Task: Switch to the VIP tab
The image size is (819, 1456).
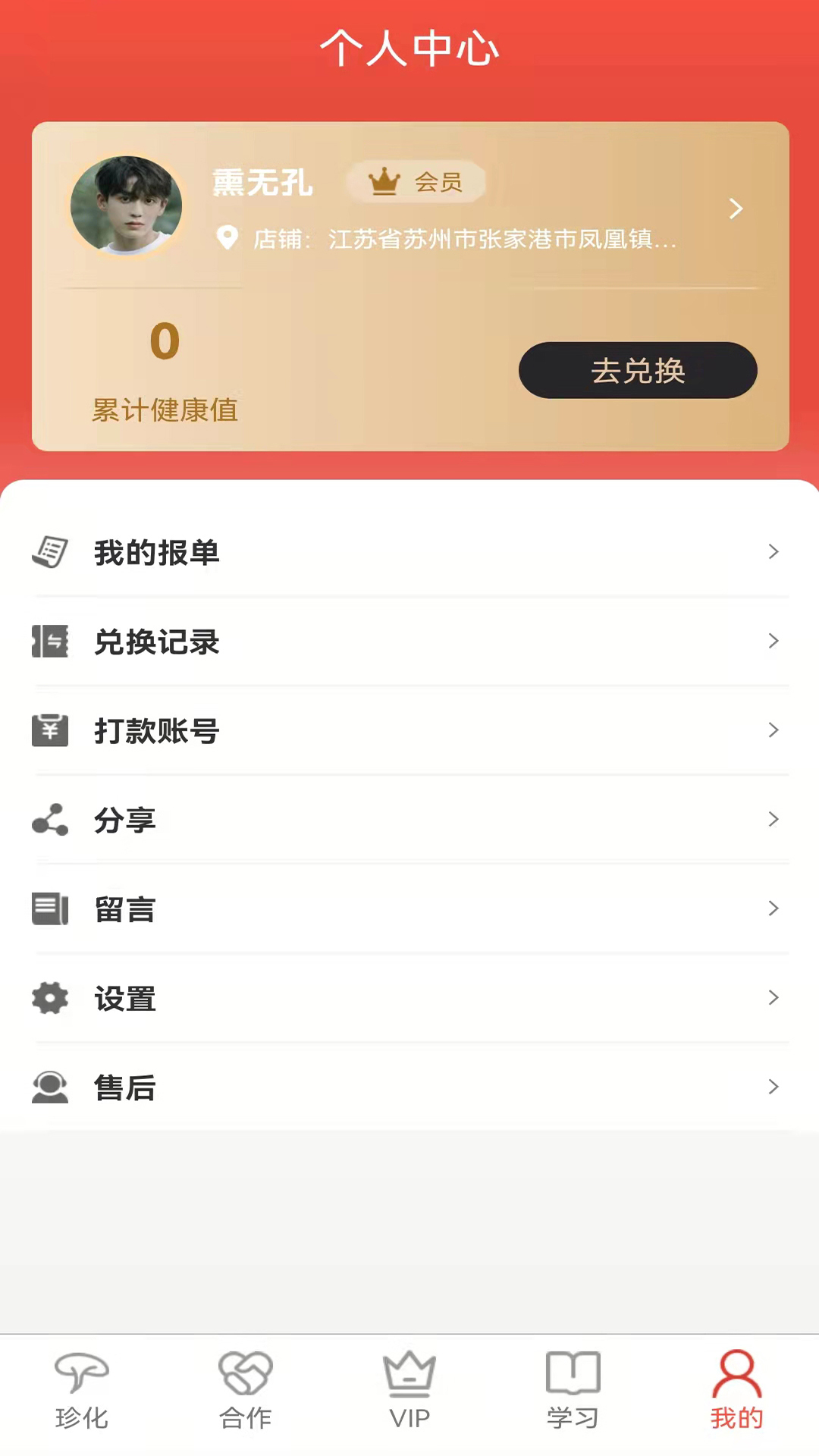Action: coord(409,1391)
